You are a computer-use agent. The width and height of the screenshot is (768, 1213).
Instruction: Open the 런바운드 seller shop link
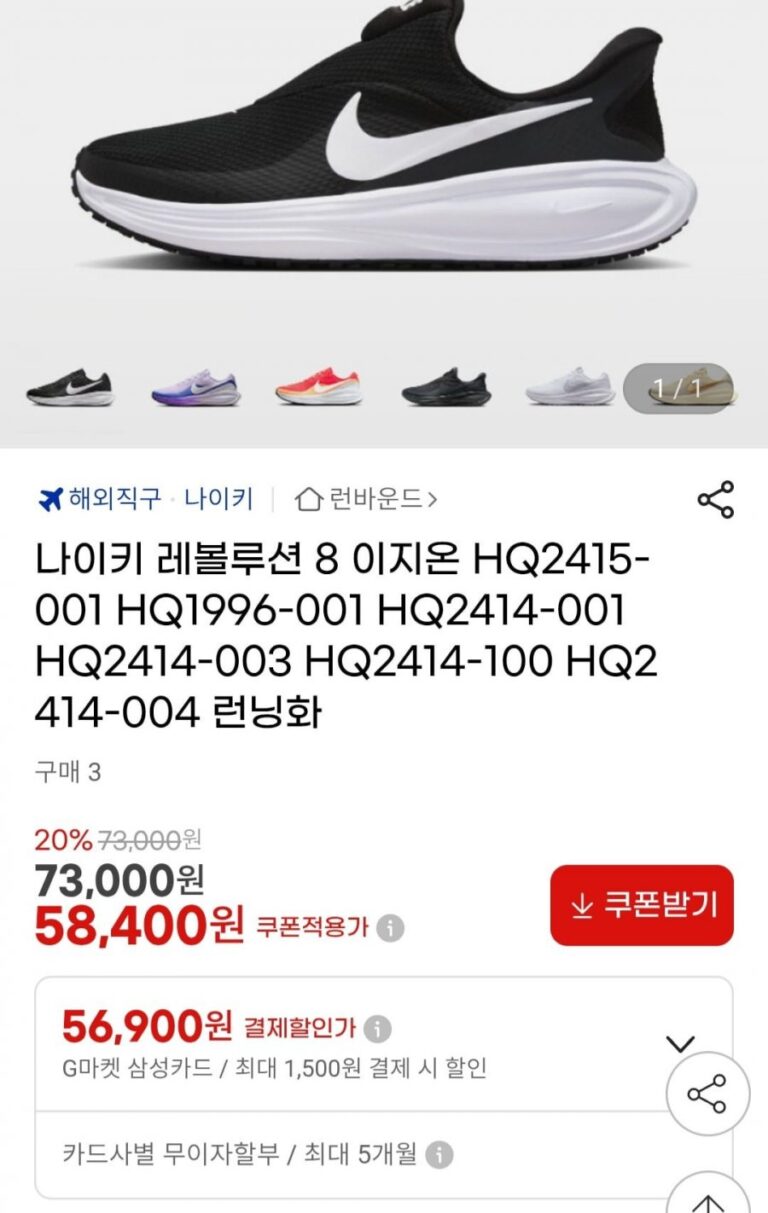point(367,498)
